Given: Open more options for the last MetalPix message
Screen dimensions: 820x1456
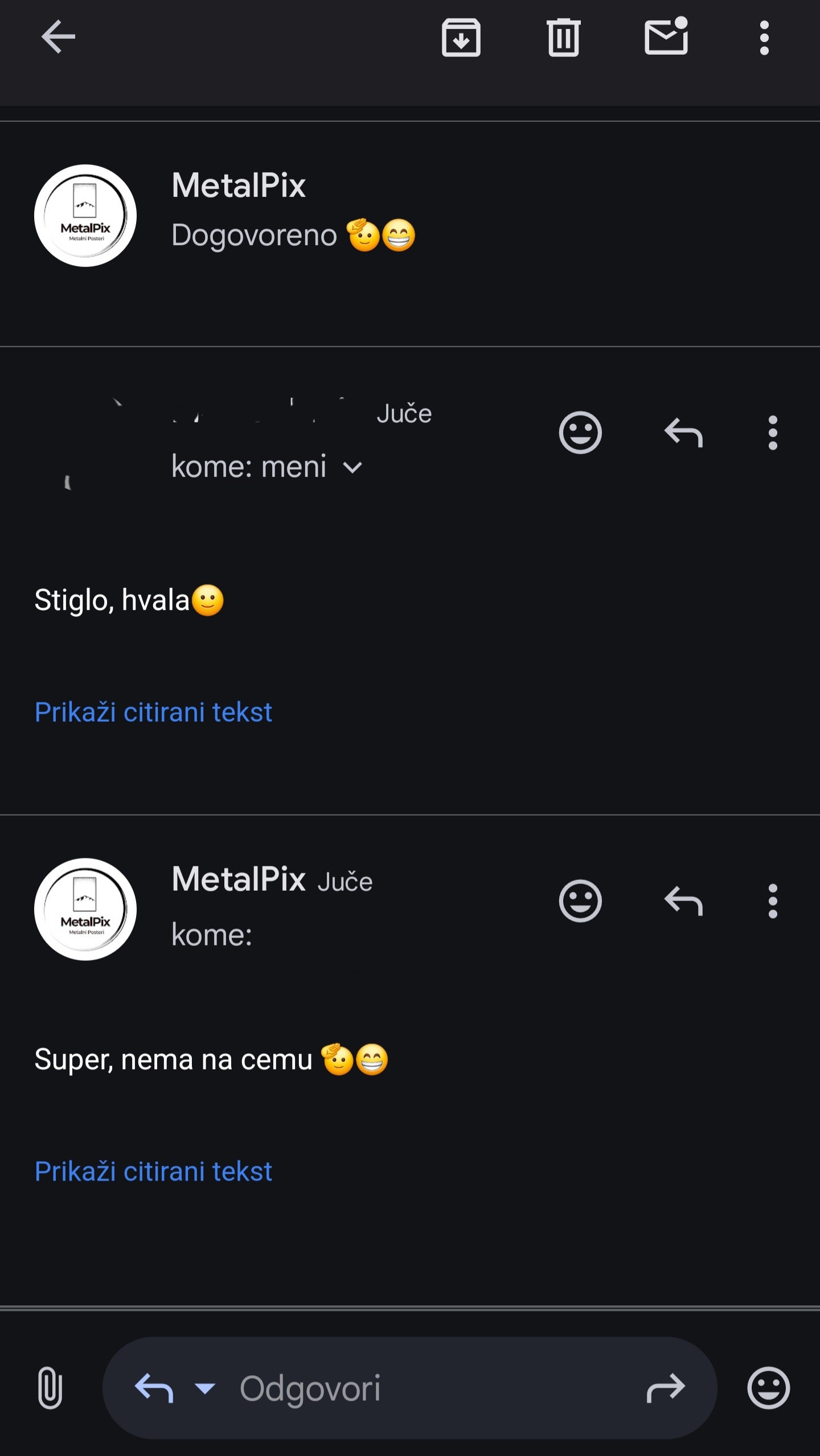Looking at the screenshot, I should pyautogui.click(x=772, y=901).
